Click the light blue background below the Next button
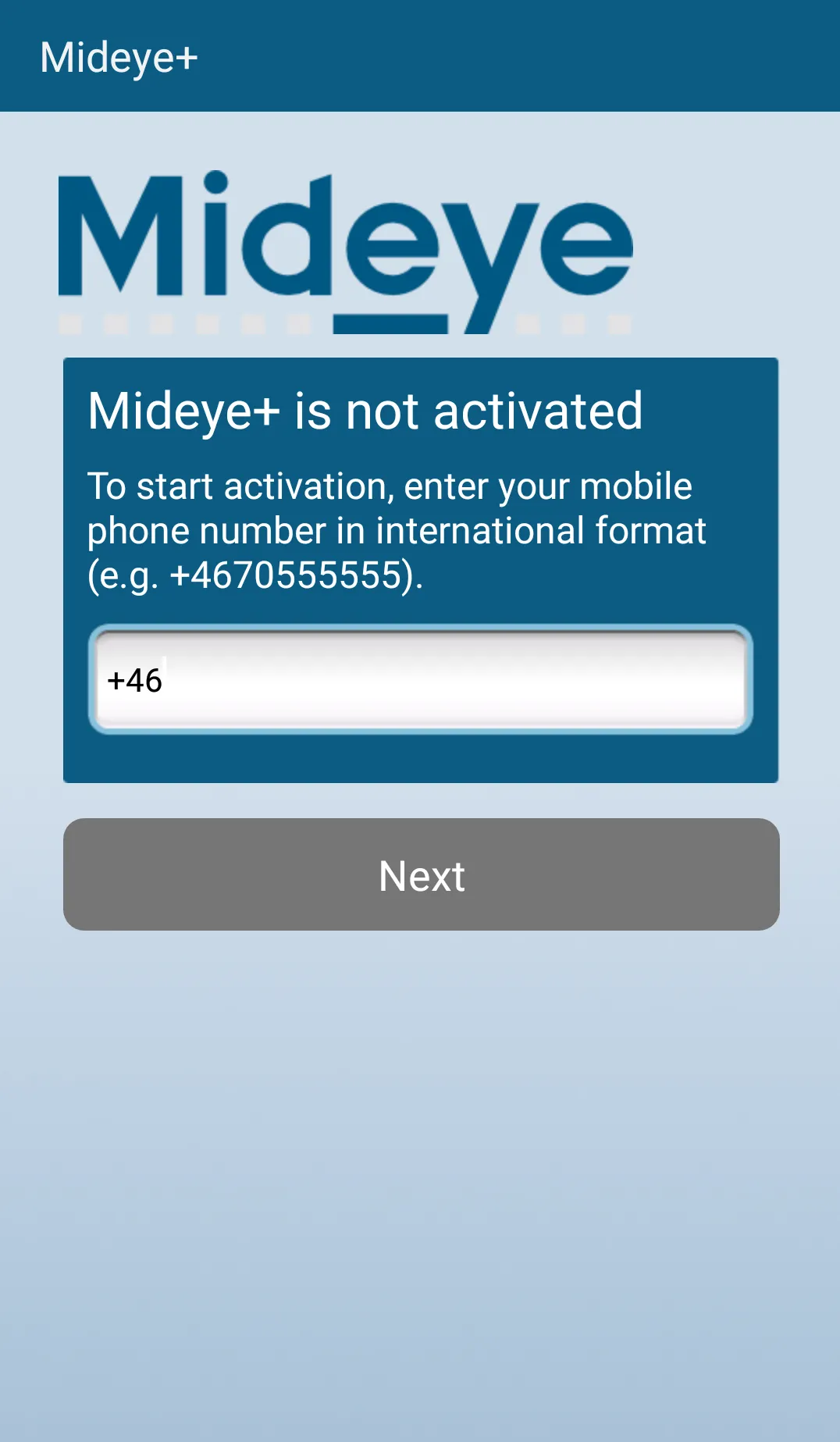Image resolution: width=840 pixels, height=1442 pixels. (420, 1132)
